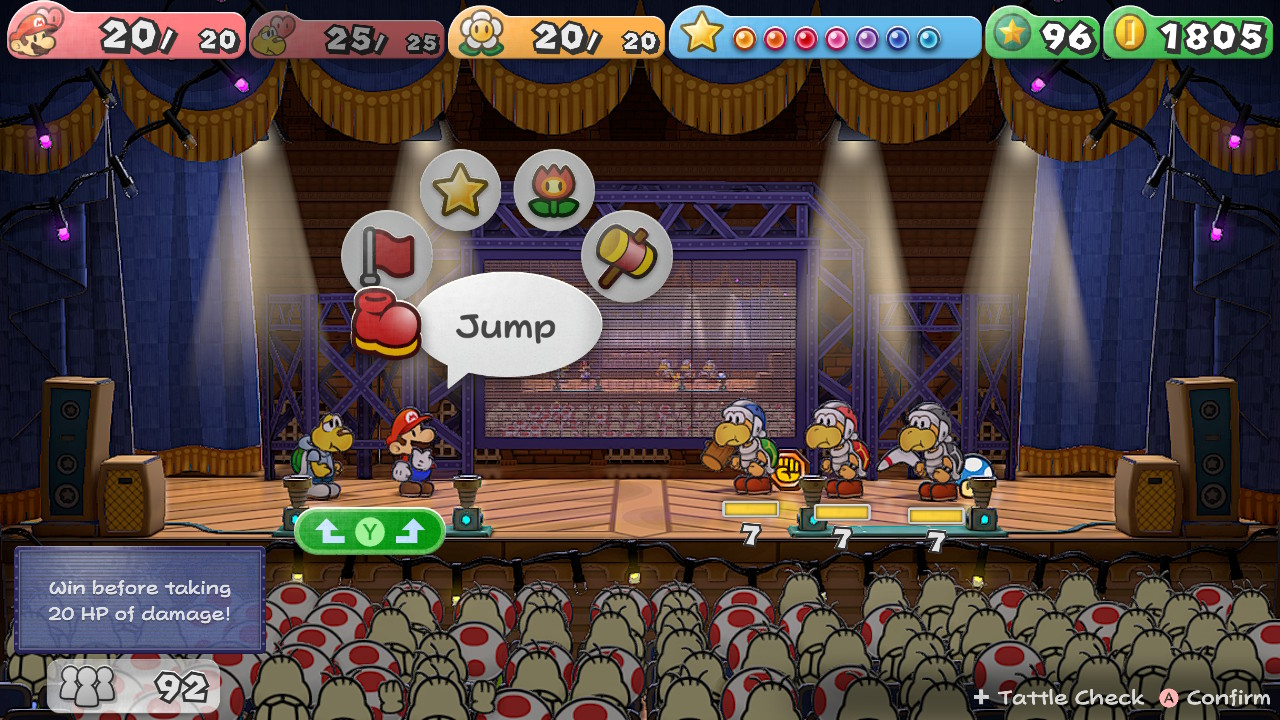Choose the Hammer attack icon

click(626, 256)
